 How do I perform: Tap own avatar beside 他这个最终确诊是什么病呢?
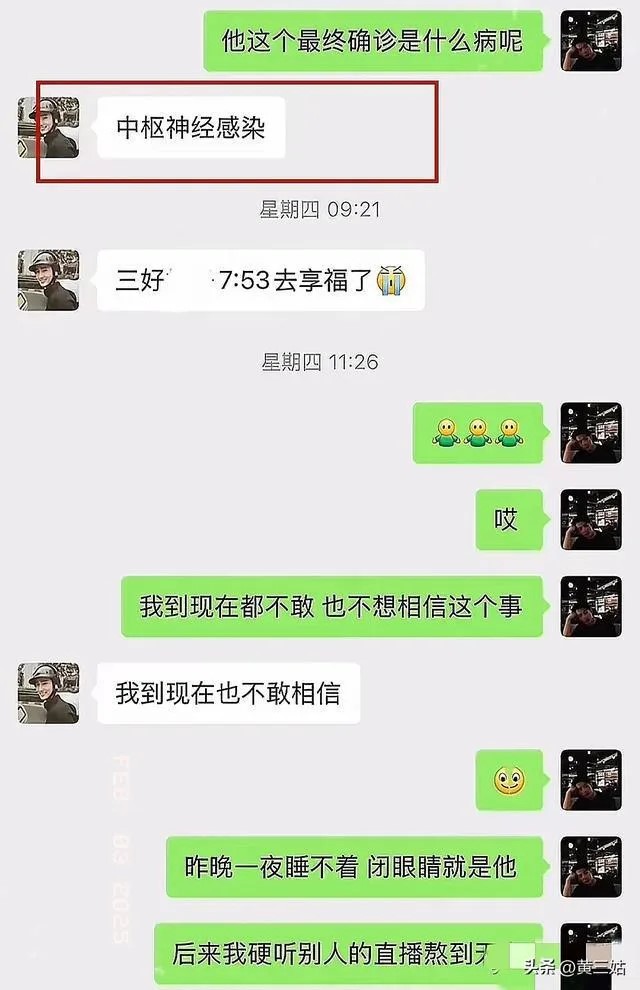(x=590, y=41)
